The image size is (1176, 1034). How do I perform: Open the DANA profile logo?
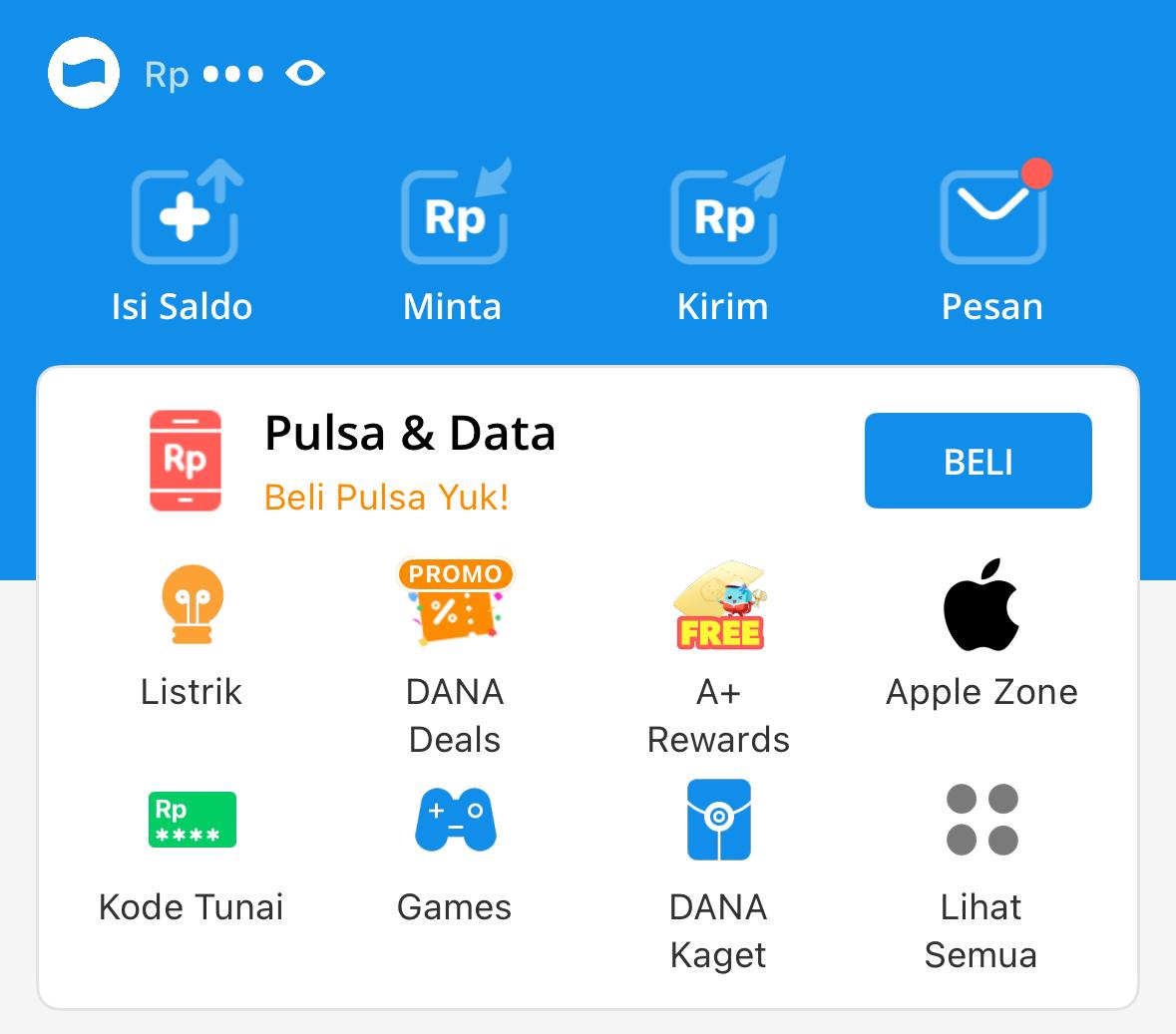(x=84, y=73)
